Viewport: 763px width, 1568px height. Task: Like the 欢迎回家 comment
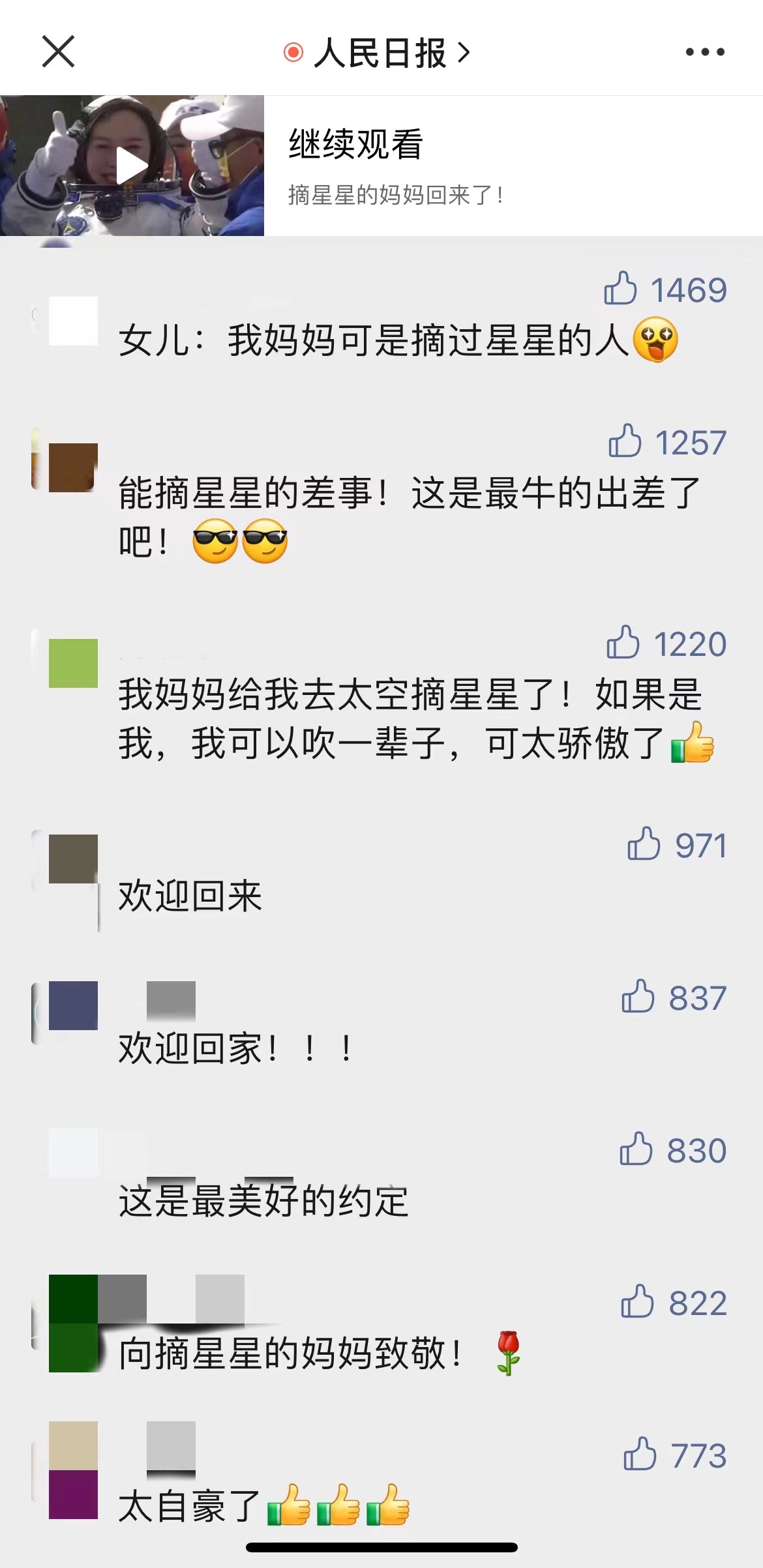(638, 997)
